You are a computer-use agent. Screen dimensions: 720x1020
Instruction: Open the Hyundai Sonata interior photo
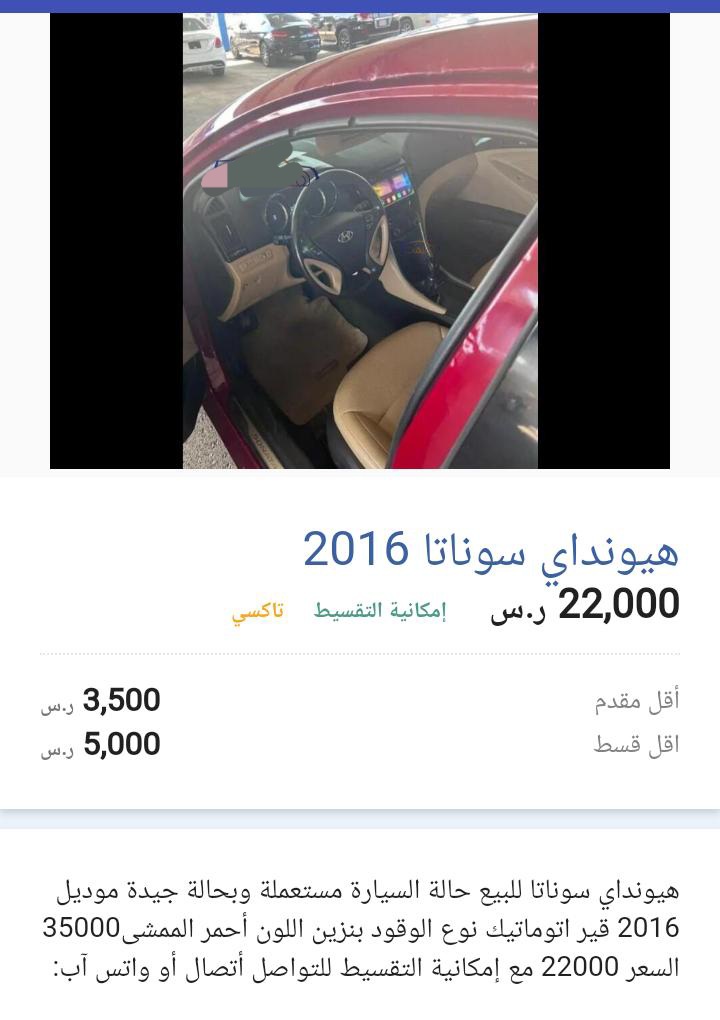(360, 240)
